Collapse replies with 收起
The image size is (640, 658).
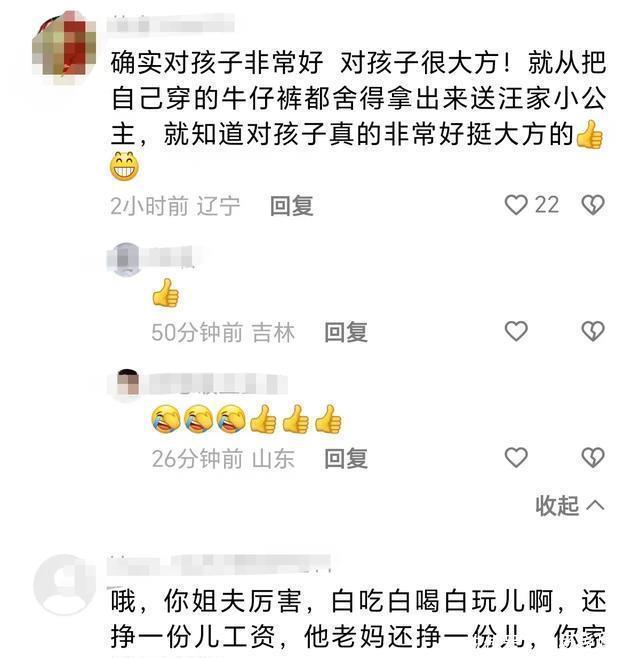(569, 506)
